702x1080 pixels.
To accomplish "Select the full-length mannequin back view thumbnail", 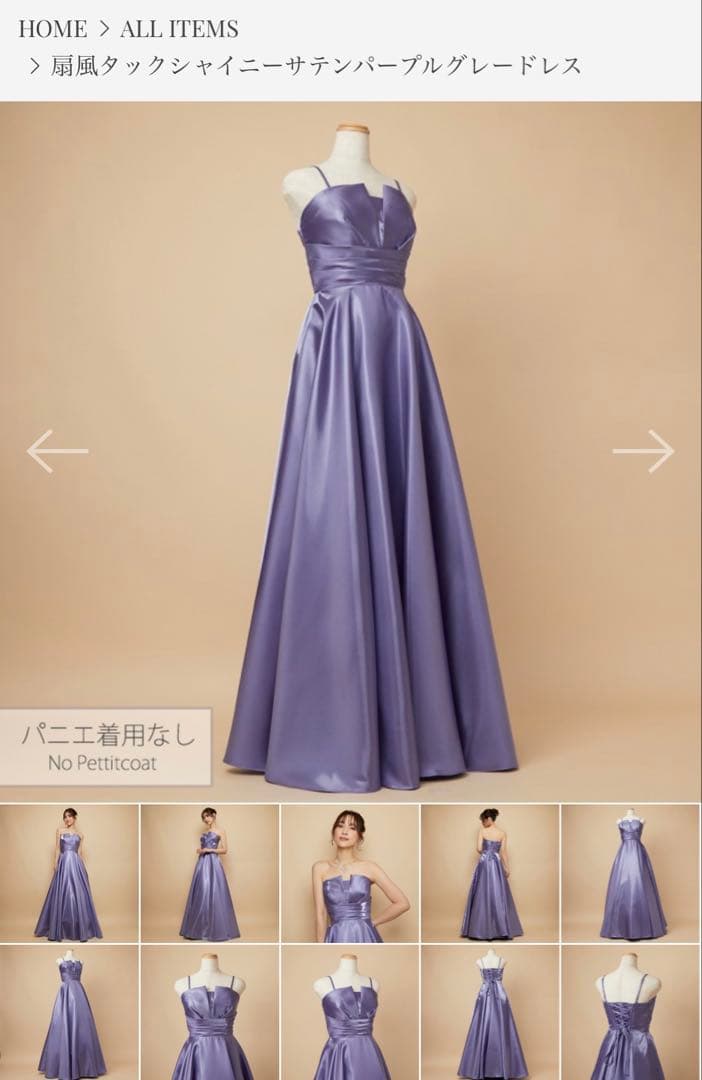I will point(490,1012).
